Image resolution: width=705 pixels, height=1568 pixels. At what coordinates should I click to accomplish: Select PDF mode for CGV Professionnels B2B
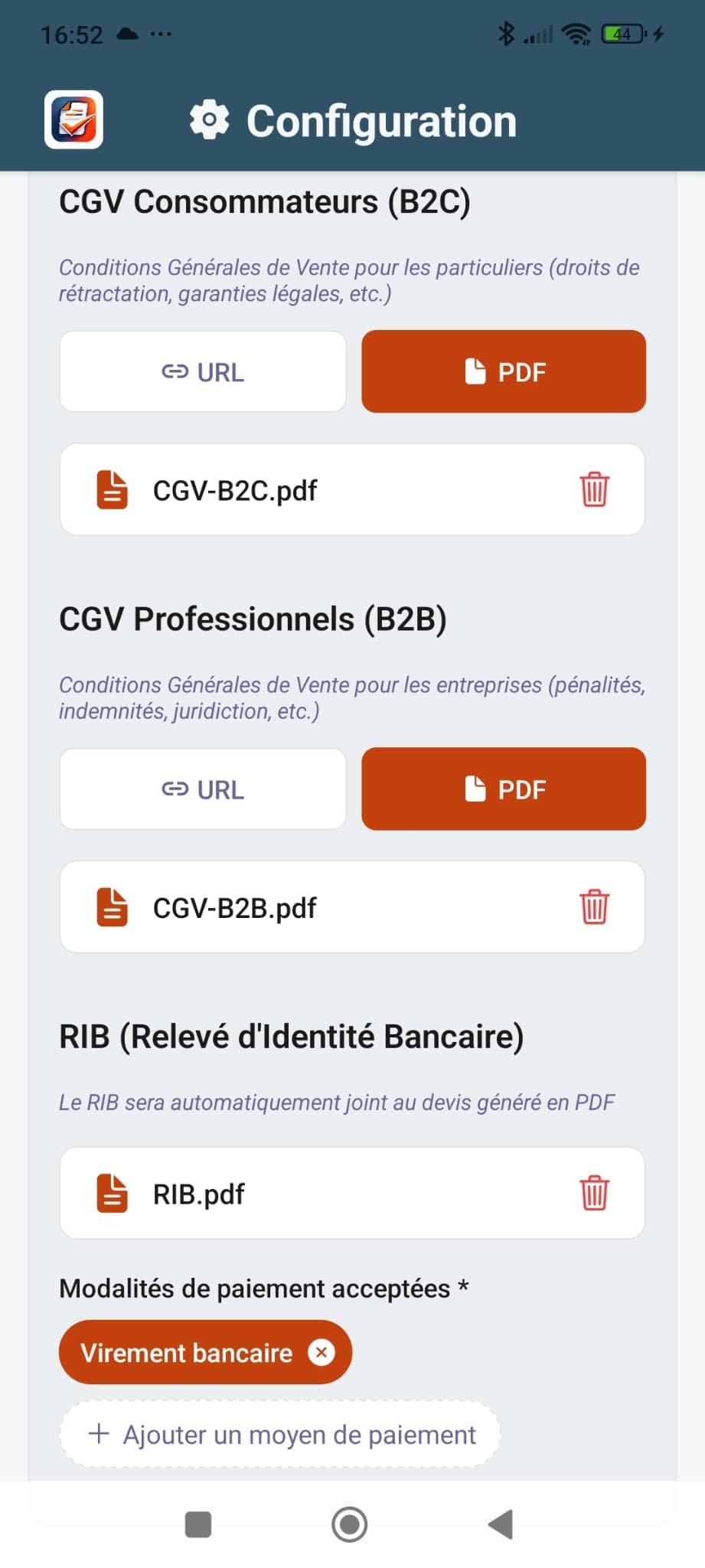coord(504,789)
